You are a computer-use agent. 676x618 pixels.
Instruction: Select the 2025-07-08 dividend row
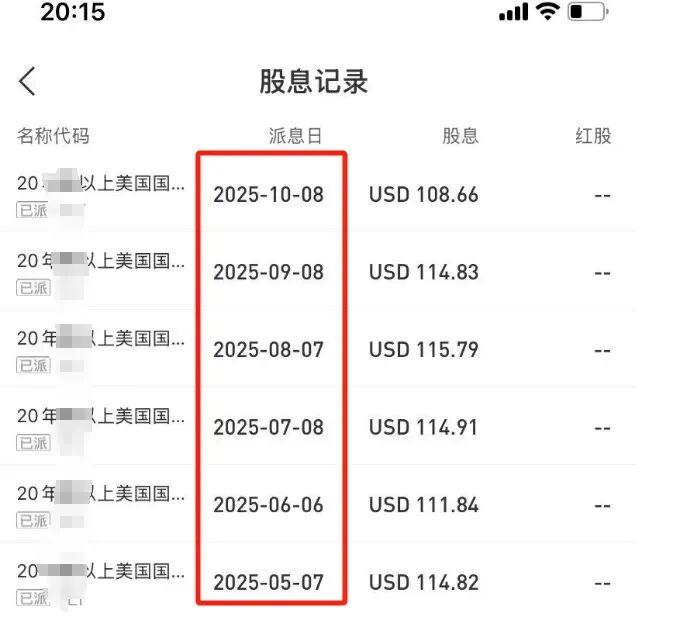pos(268,427)
